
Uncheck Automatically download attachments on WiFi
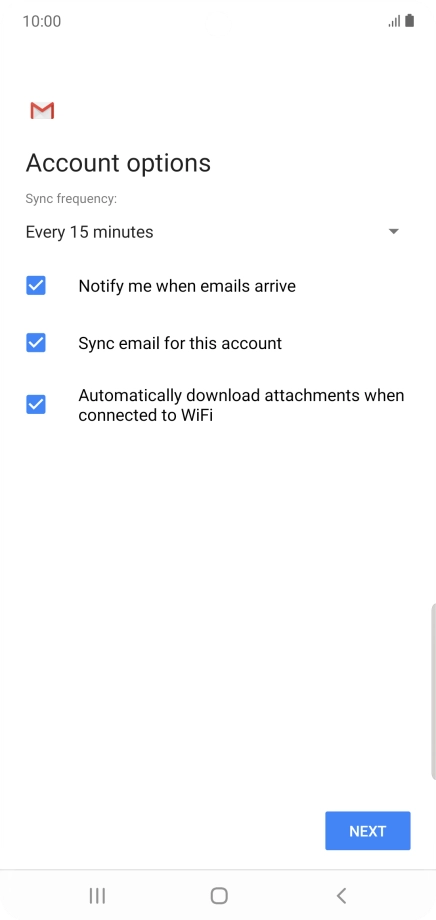point(36,404)
